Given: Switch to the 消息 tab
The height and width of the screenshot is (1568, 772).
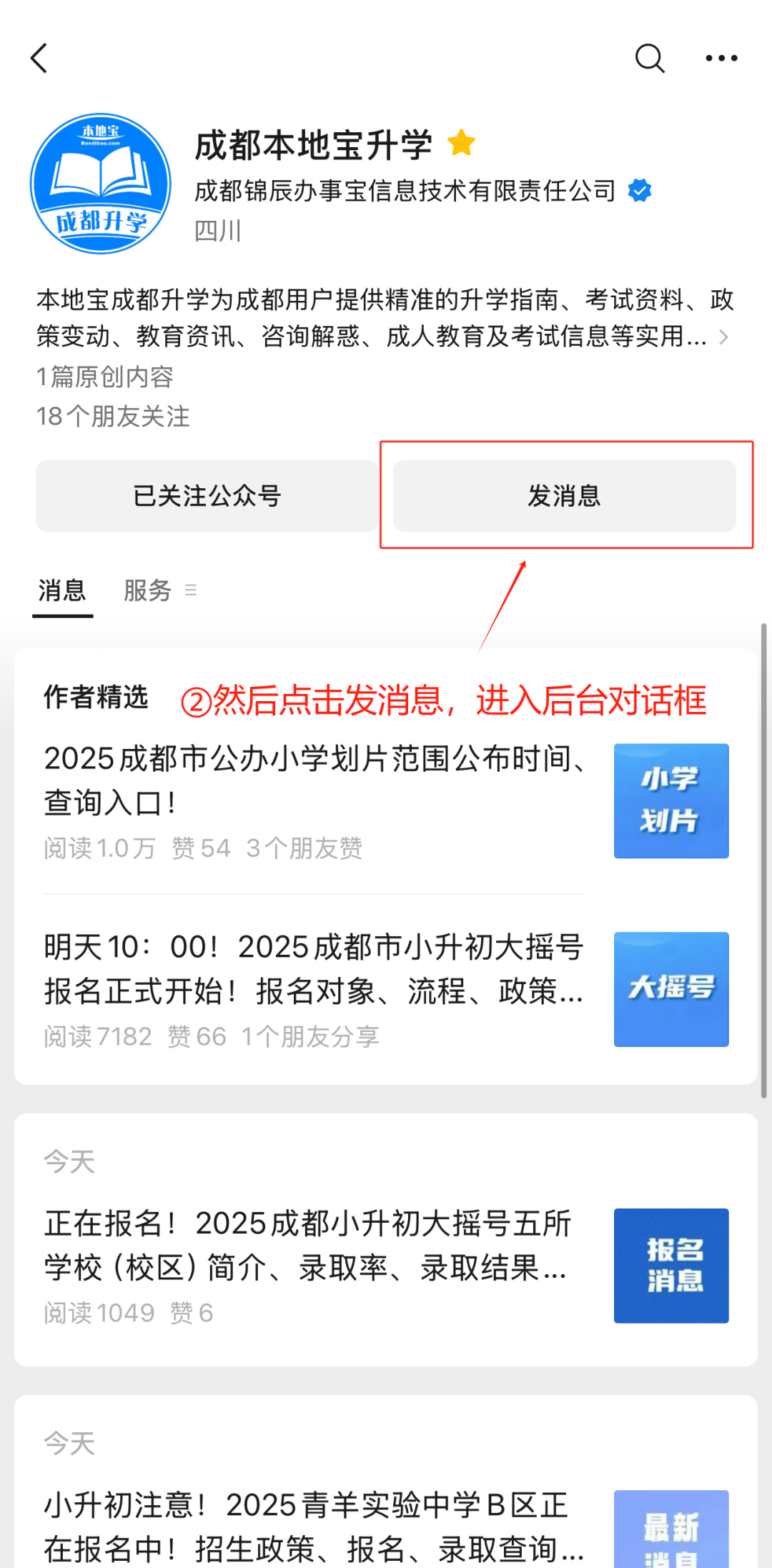Looking at the screenshot, I should pyautogui.click(x=62, y=591).
